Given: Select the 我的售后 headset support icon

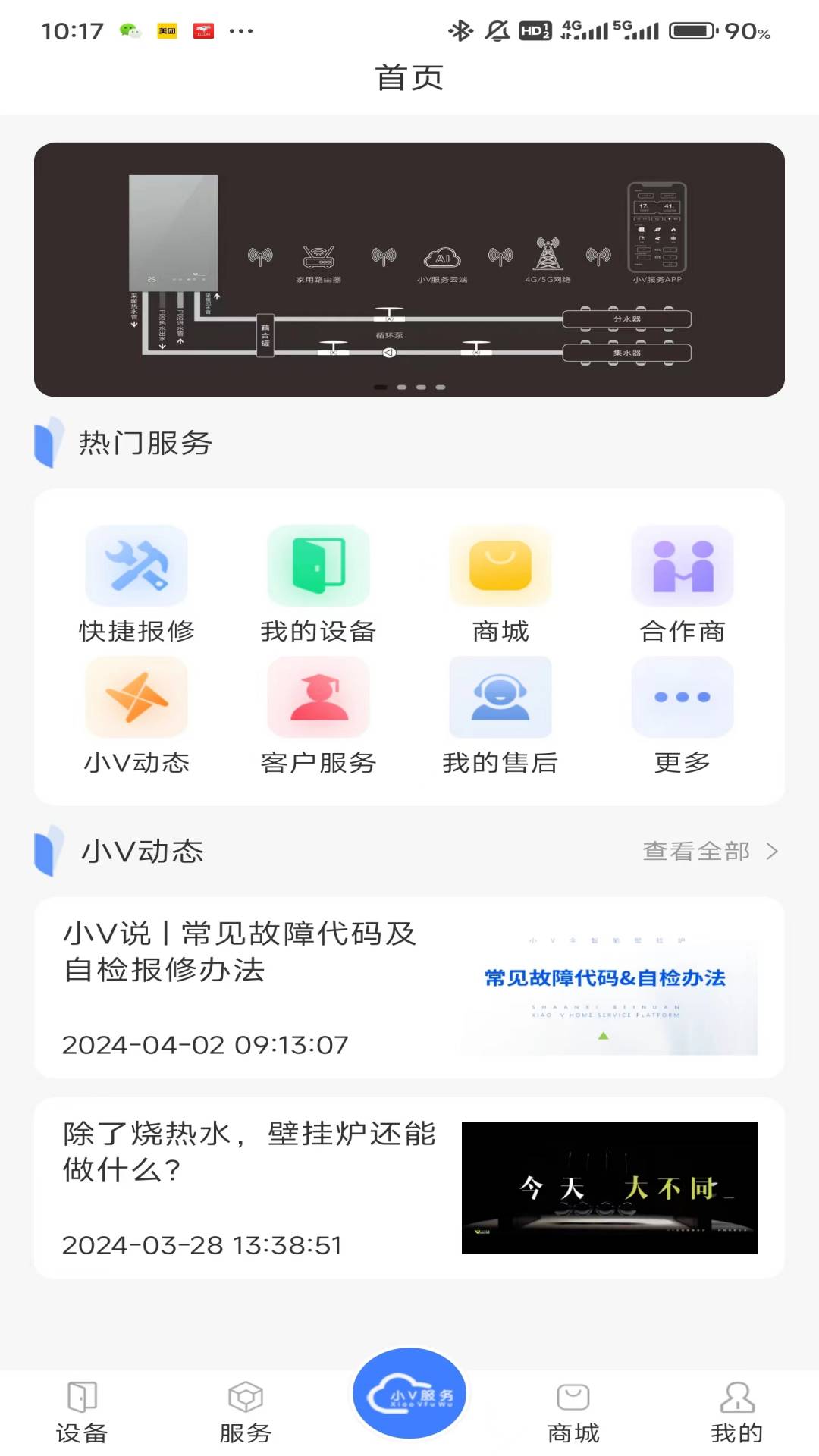Looking at the screenshot, I should point(500,697).
